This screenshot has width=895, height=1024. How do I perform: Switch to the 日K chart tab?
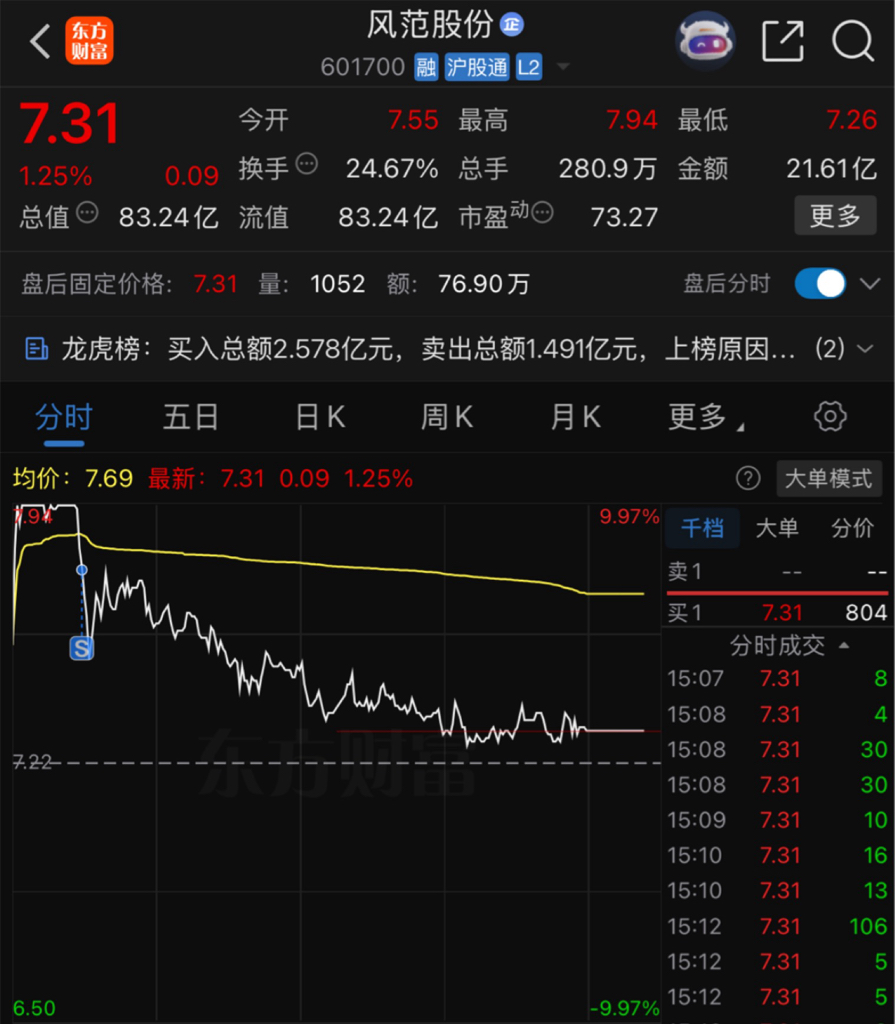click(320, 417)
